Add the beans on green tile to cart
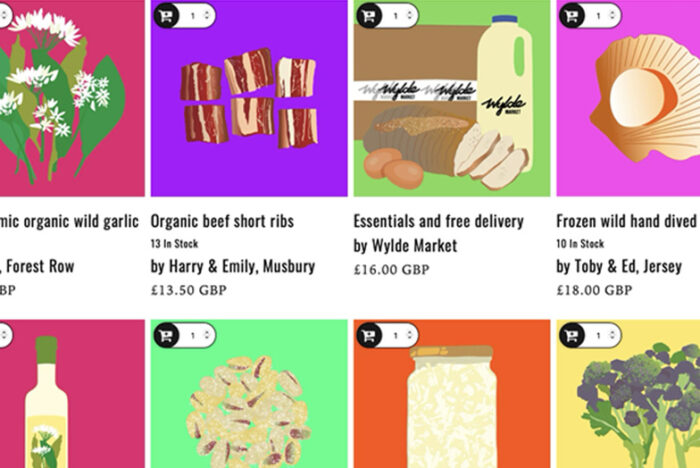 pyautogui.click(x=166, y=335)
